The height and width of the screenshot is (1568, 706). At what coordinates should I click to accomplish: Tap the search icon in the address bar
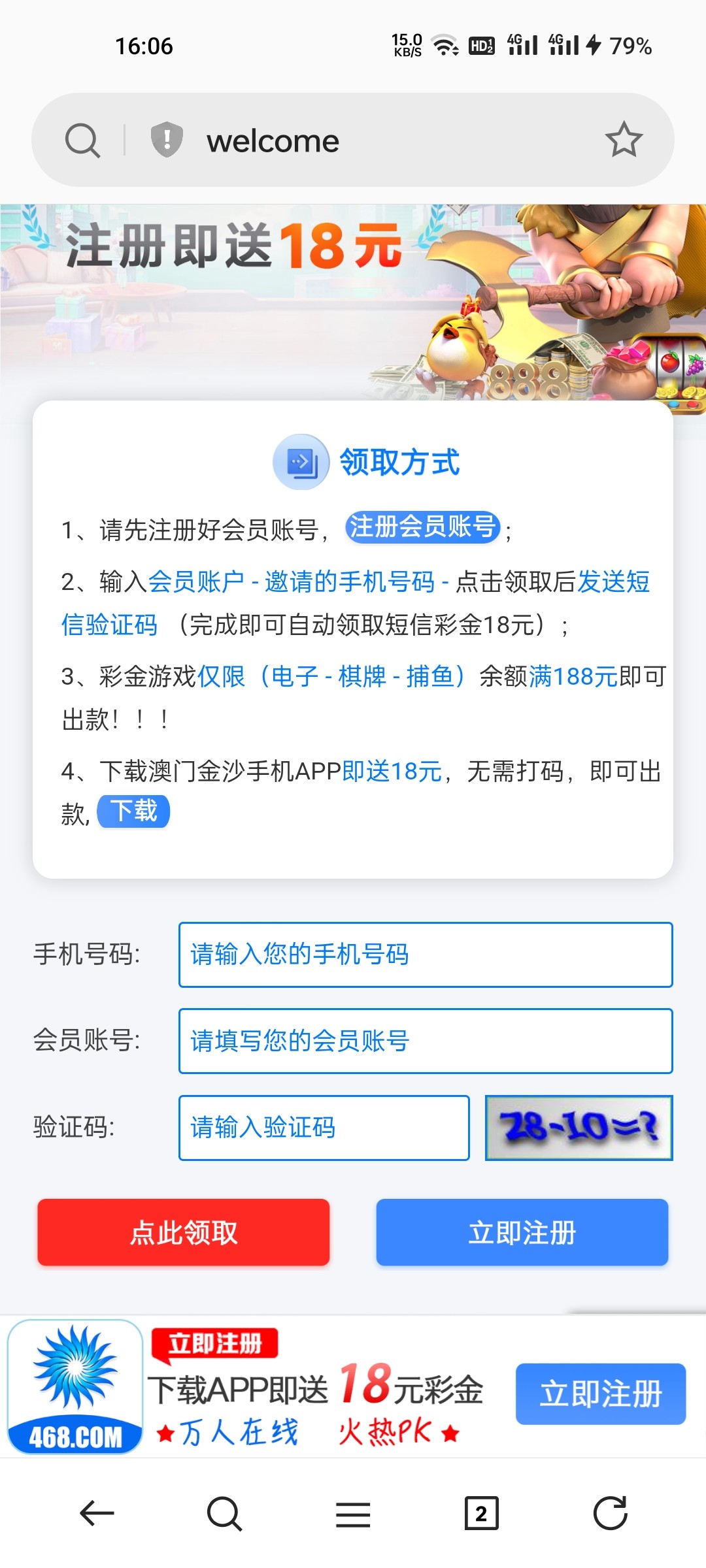click(82, 140)
